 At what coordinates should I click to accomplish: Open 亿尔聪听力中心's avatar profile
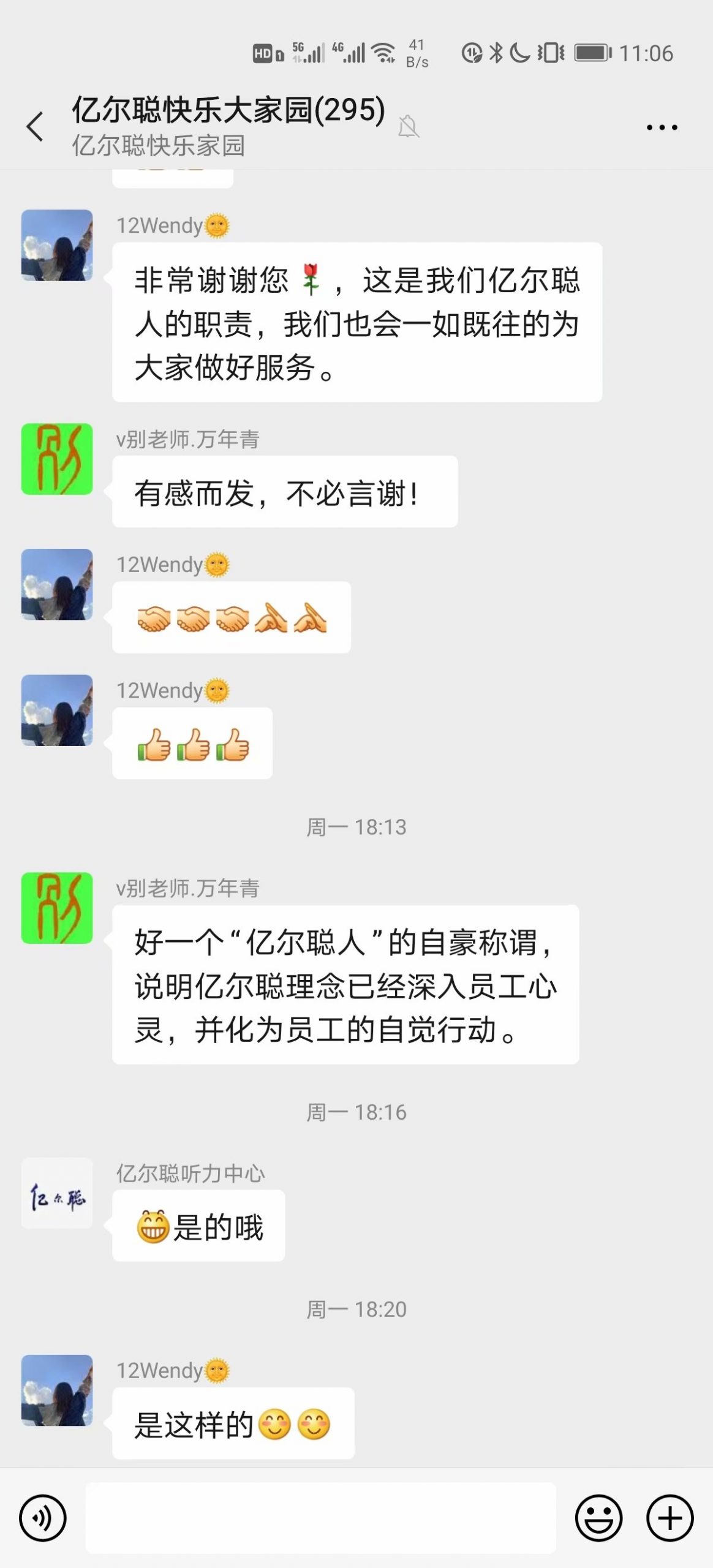(57, 1193)
